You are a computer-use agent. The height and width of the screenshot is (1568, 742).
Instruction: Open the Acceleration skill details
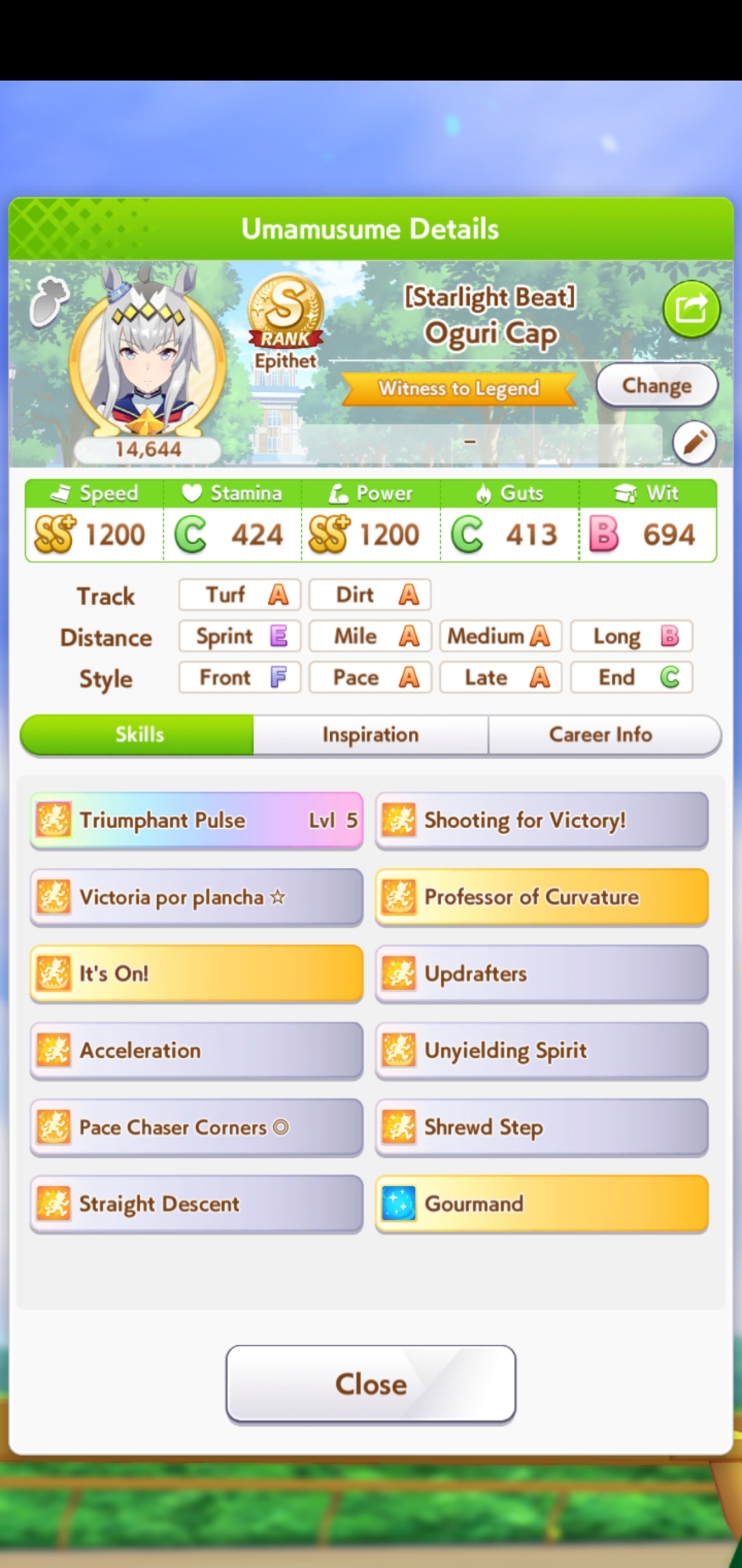[x=196, y=1051]
